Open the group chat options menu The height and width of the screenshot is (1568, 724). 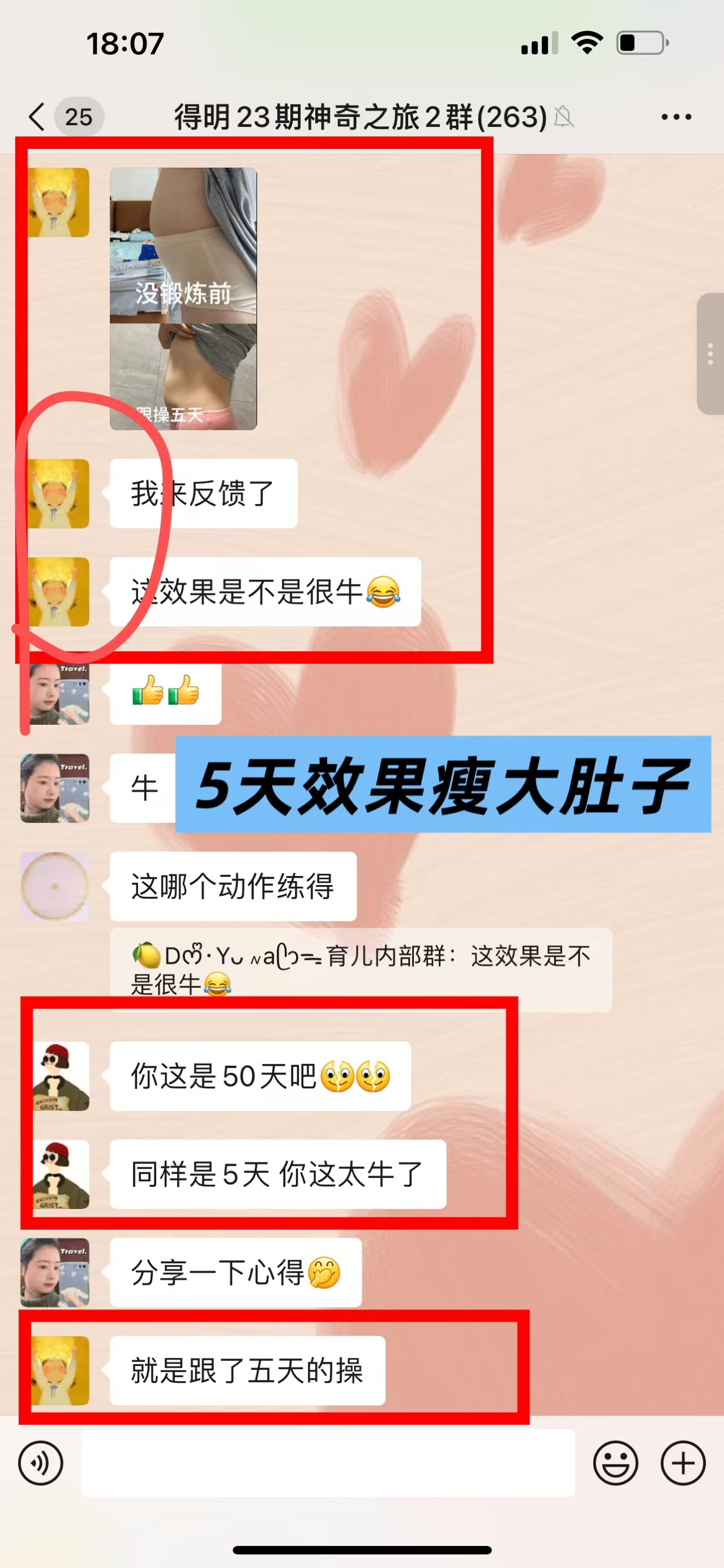pyautogui.click(x=676, y=117)
